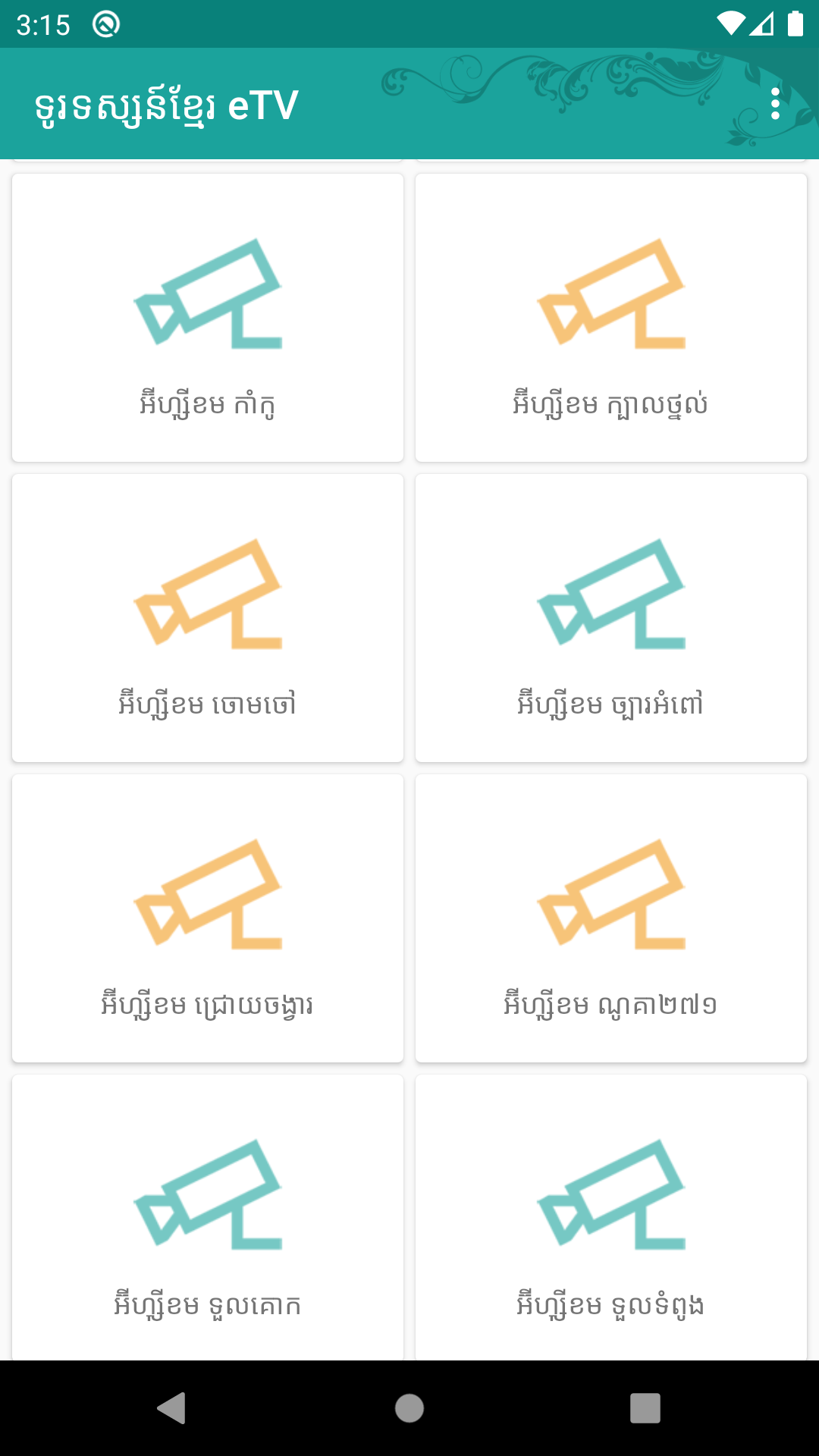The width and height of the screenshot is (819, 1456).
Task: View the អឺហ្សីខម ទួលគោក camera card
Action: coord(208,1217)
